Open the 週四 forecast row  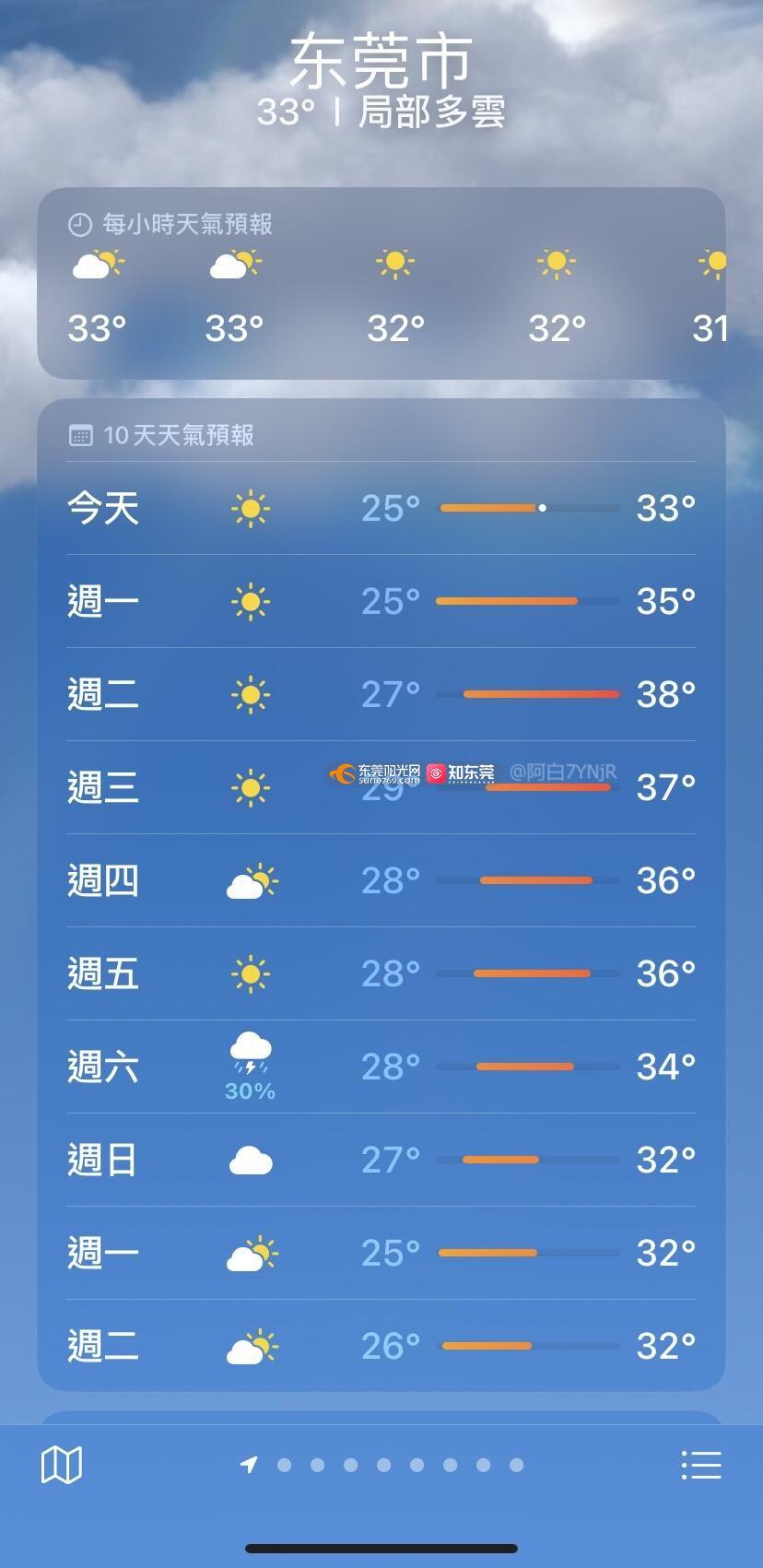point(381,881)
